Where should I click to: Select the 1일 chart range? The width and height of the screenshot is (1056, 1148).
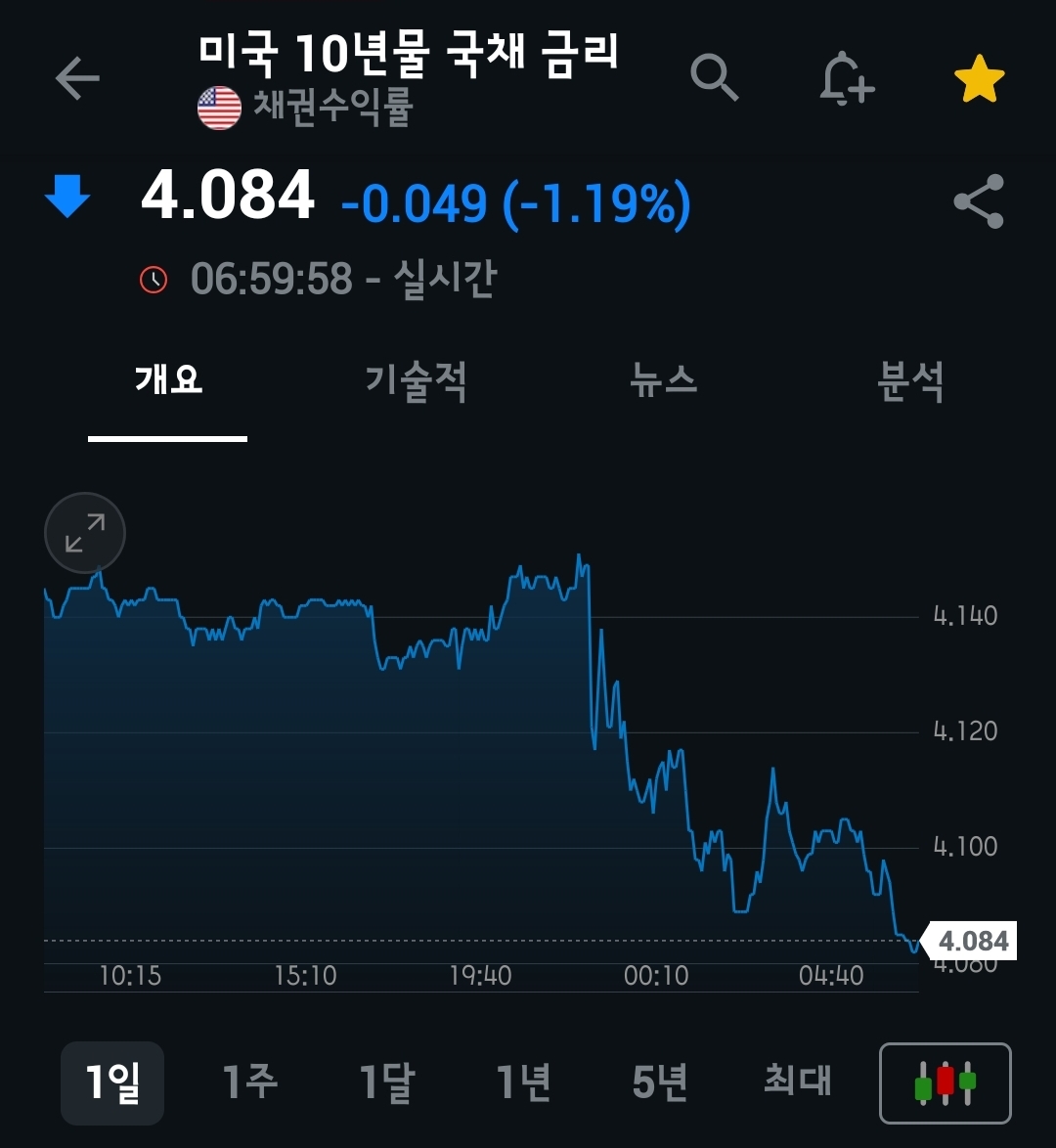coord(112,1082)
